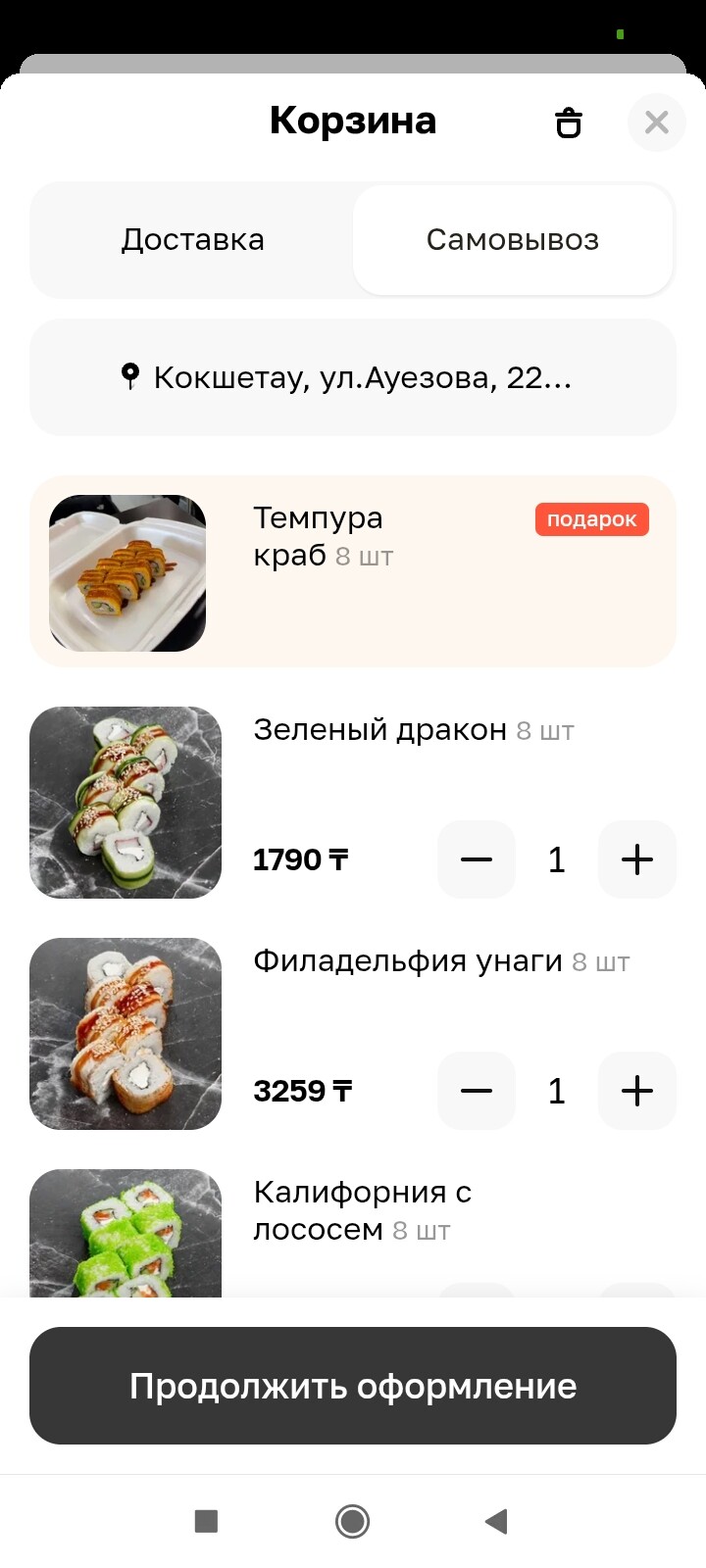Image resolution: width=706 pixels, height=1568 pixels.
Task: Add one more Филадельфия унаги
Action: coord(636,1091)
